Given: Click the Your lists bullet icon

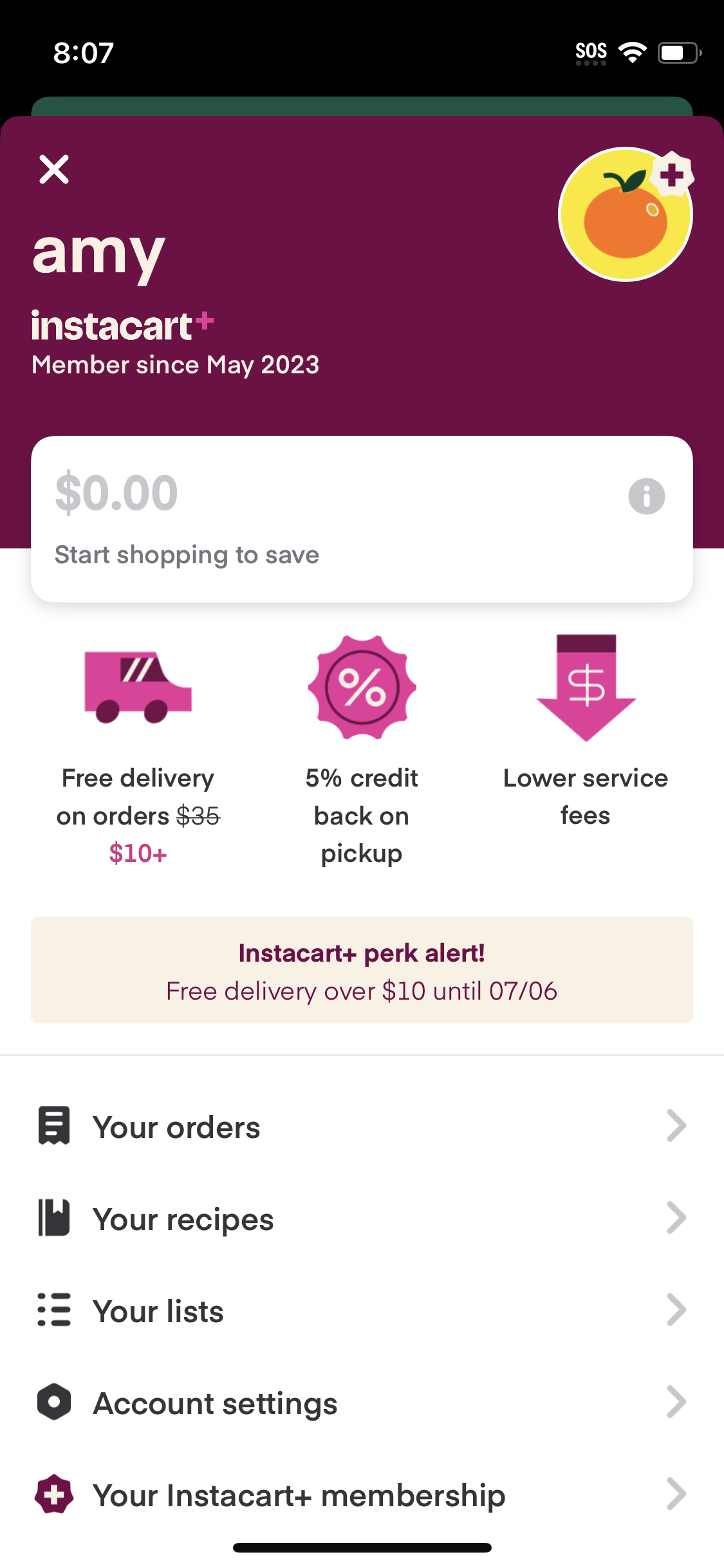Looking at the screenshot, I should pyautogui.click(x=55, y=1309).
